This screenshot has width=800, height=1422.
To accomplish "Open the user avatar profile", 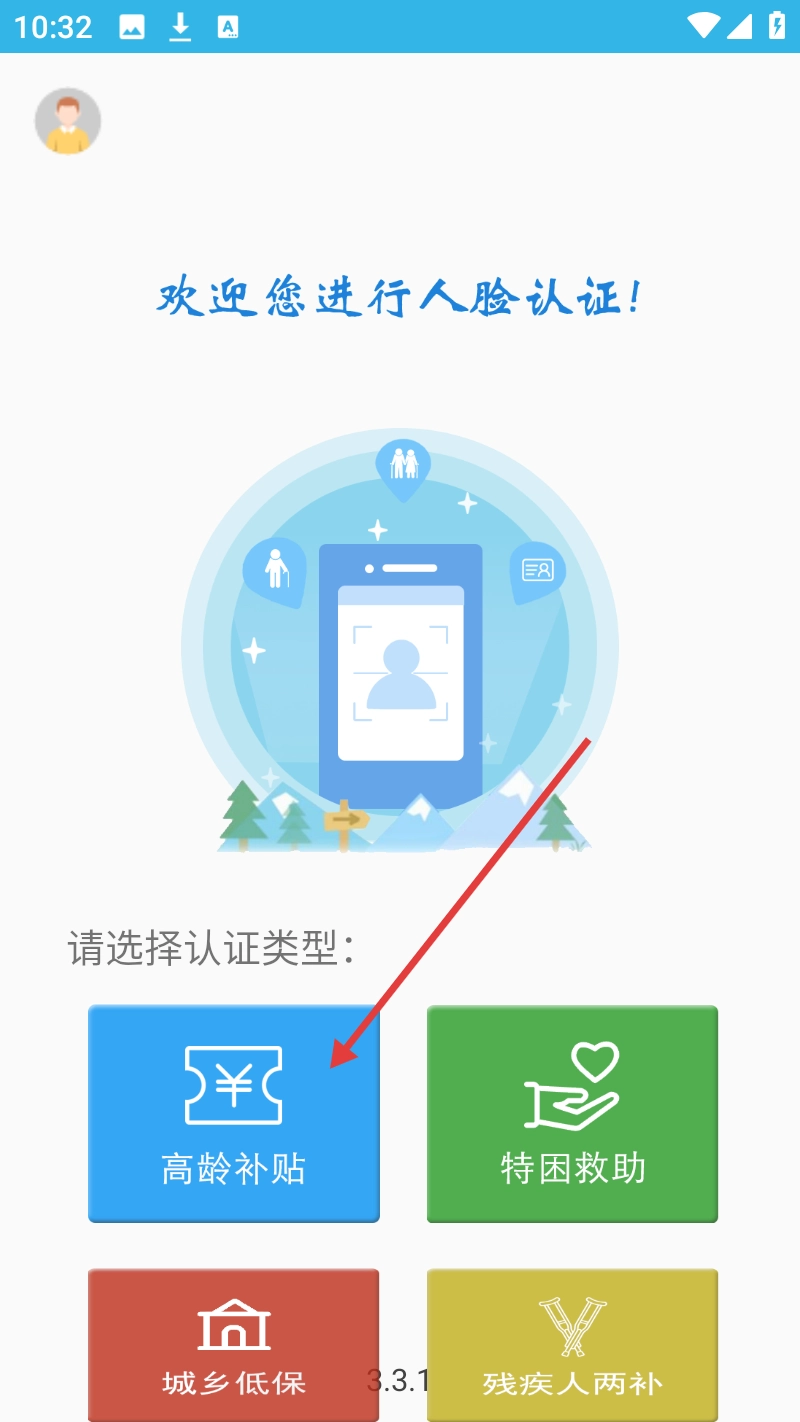I will coord(68,121).
